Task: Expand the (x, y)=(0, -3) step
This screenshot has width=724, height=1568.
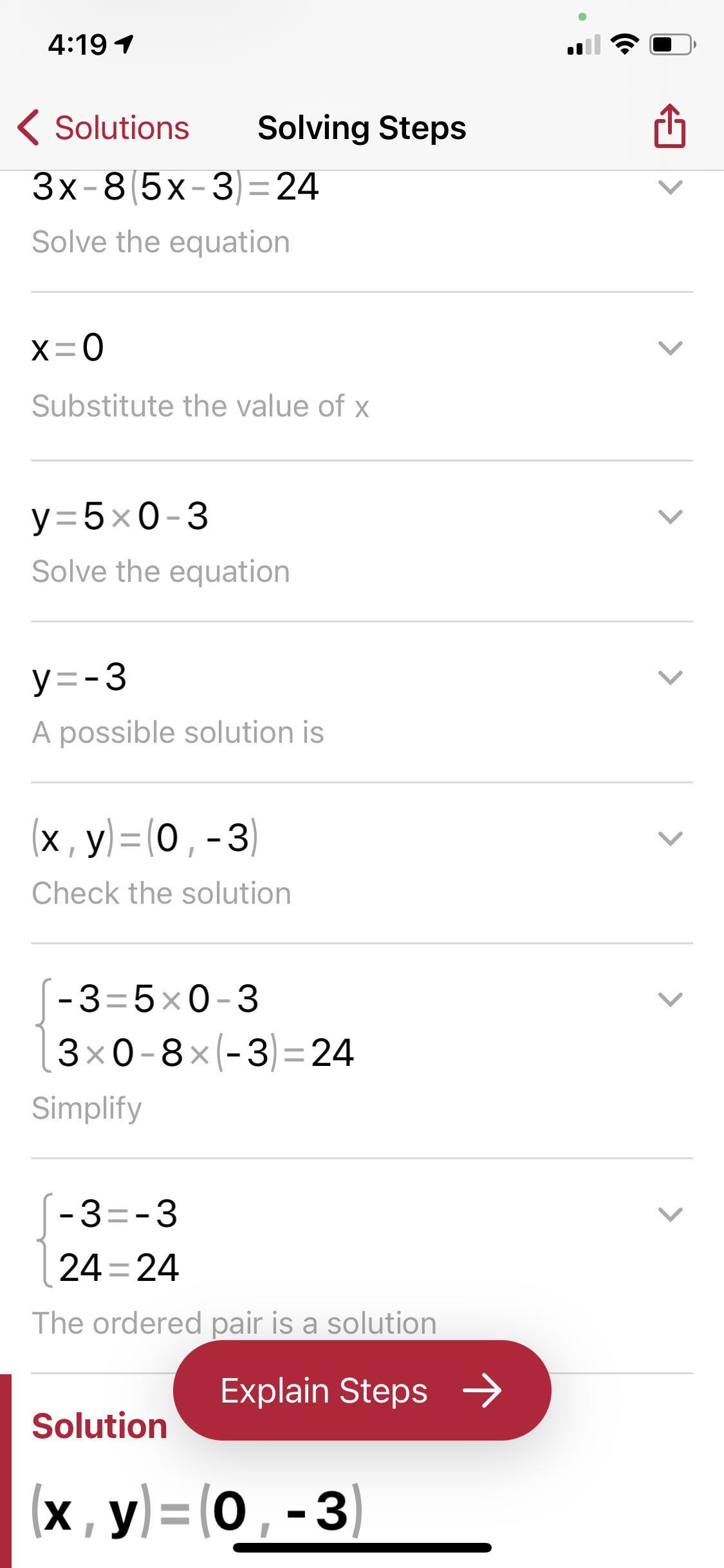Action: (670, 839)
